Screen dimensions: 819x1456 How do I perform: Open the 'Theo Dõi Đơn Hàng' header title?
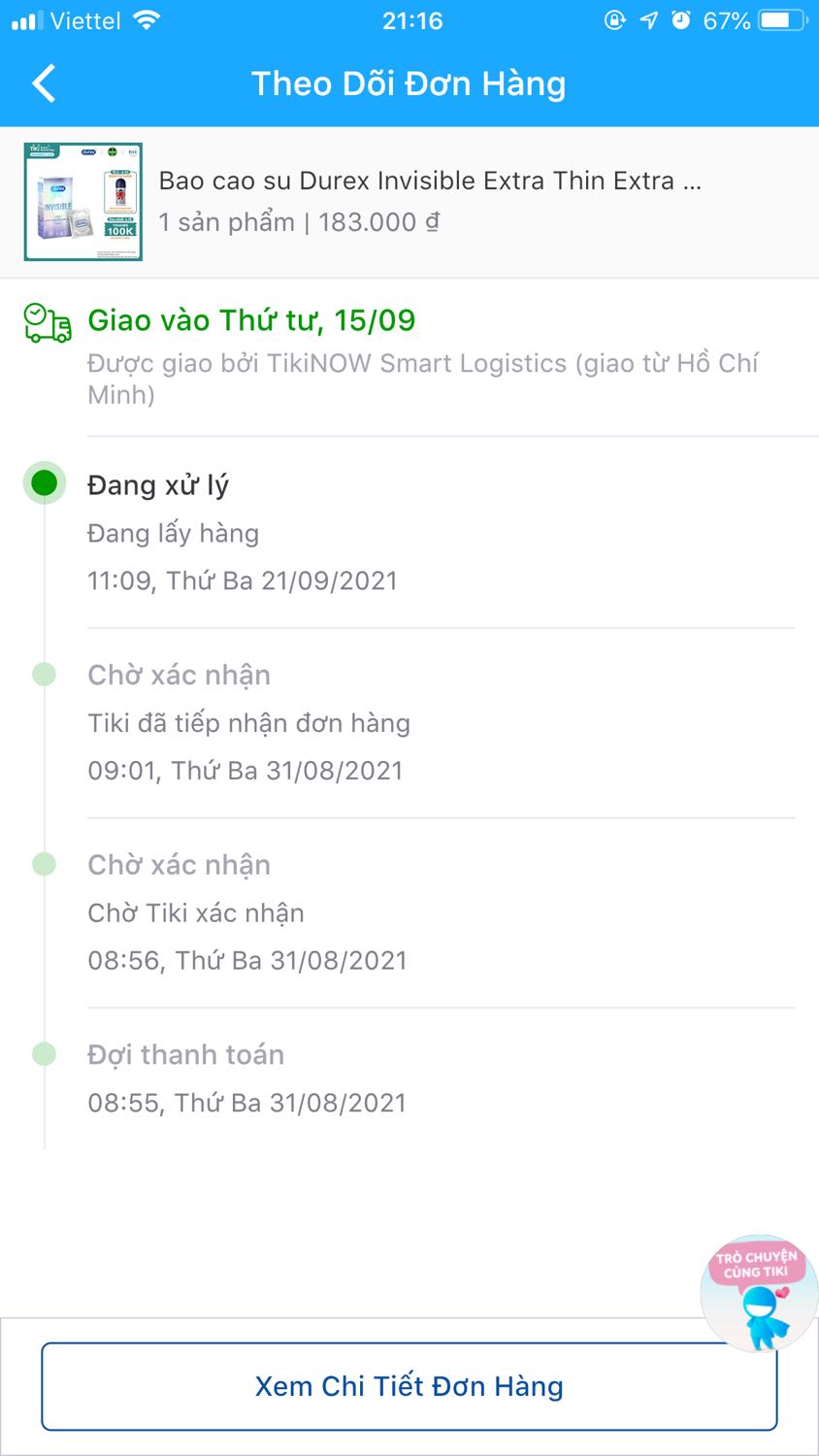[409, 83]
